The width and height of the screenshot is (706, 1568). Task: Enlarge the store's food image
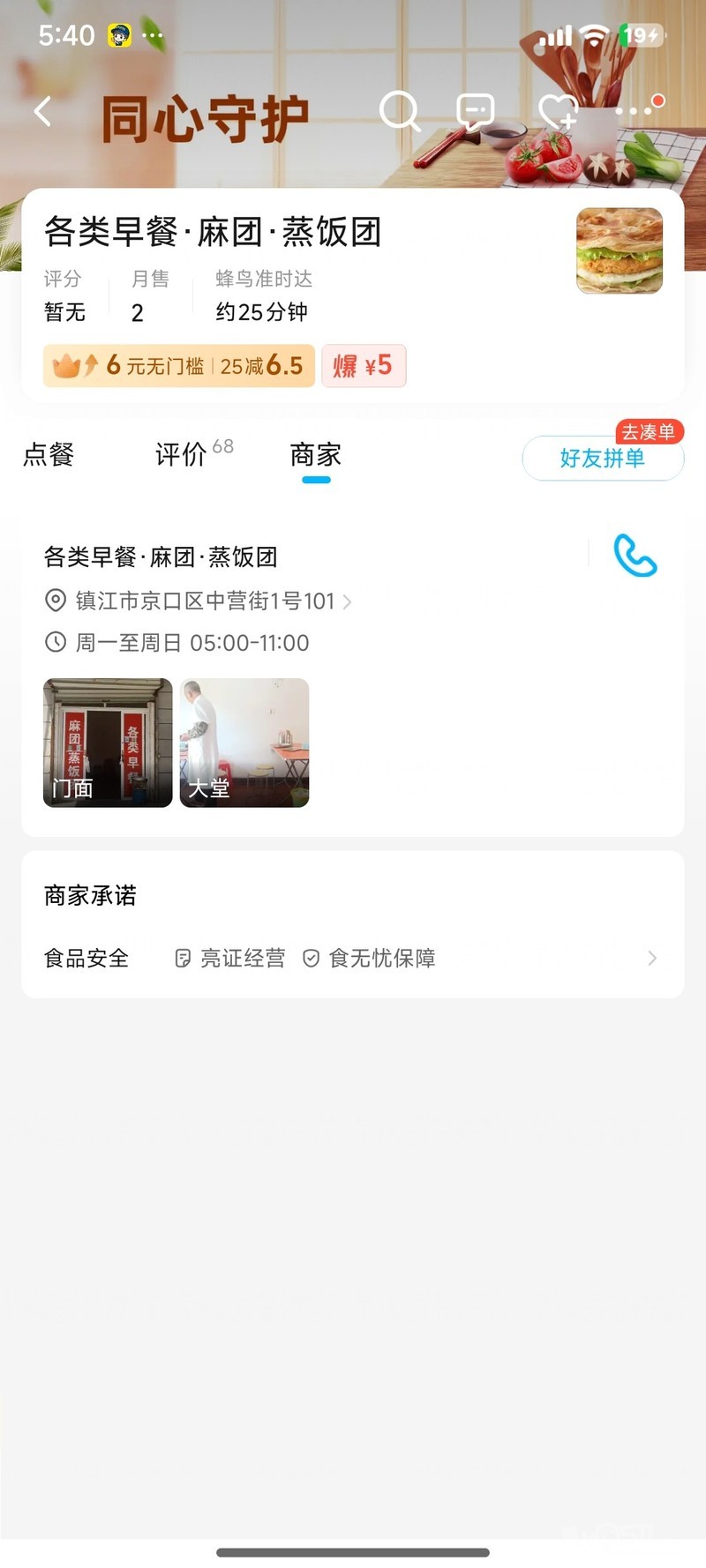[620, 250]
